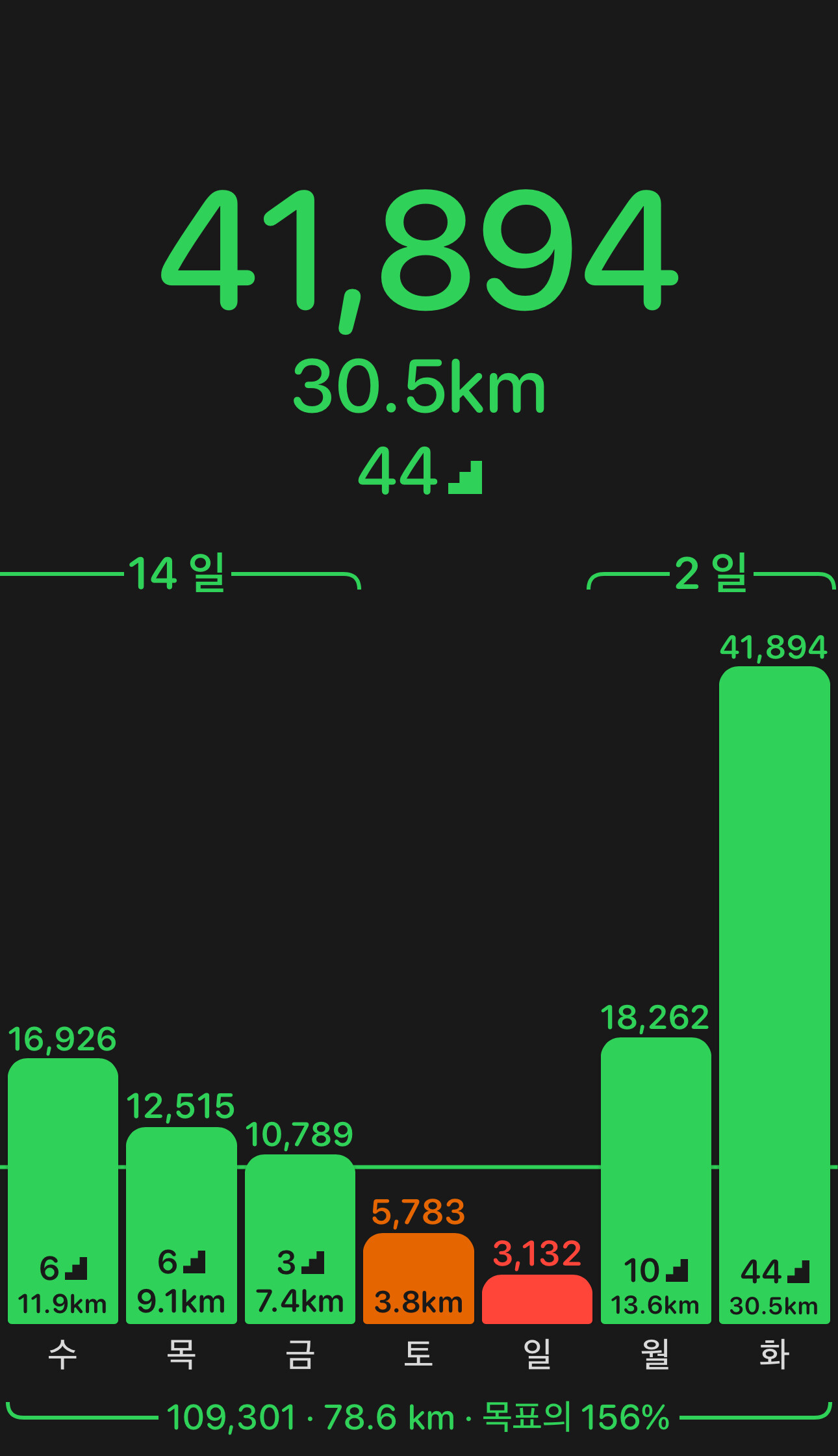
Task: Select Sunday's red 3,132 steps bar
Action: point(537,1299)
